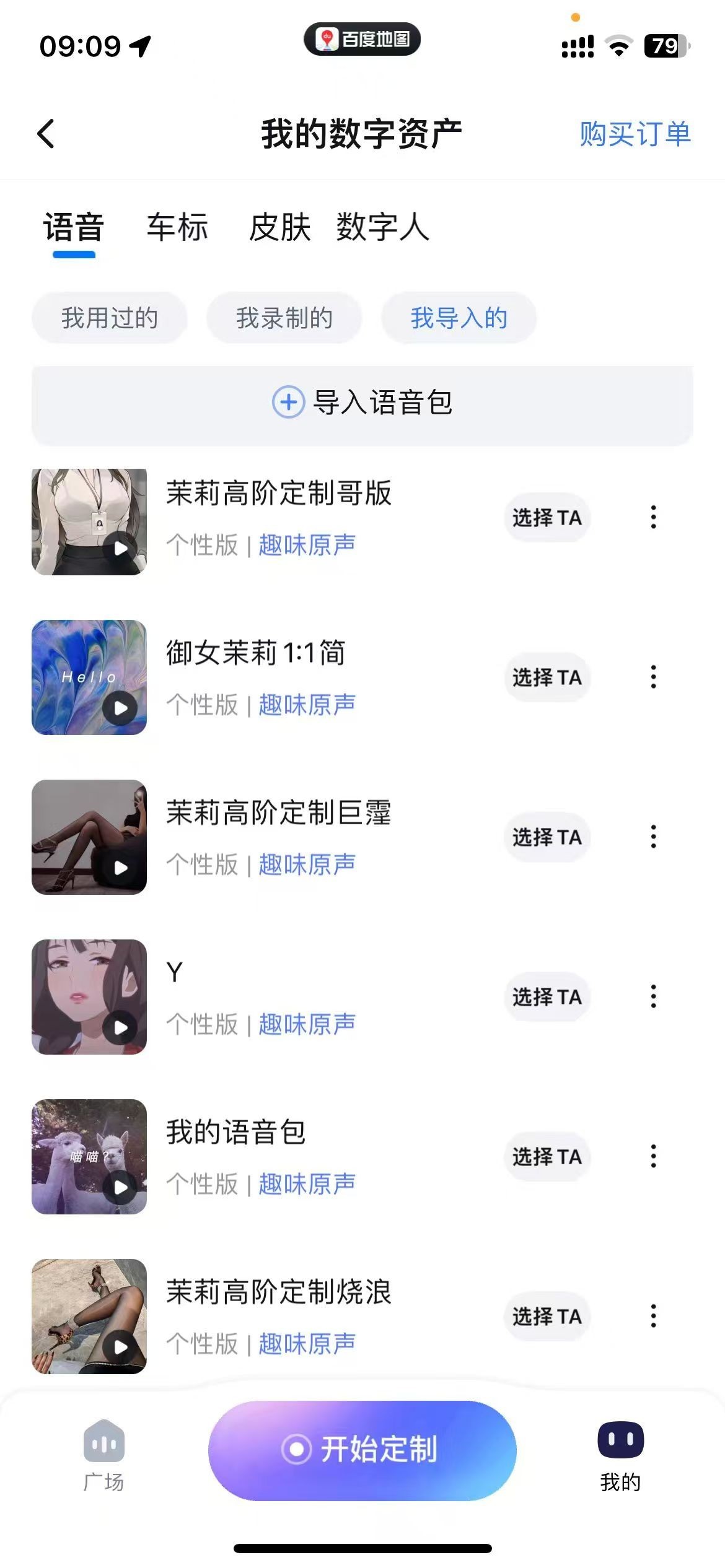Switch to the 车标 tab
The width and height of the screenshot is (725, 1568).
point(177,227)
